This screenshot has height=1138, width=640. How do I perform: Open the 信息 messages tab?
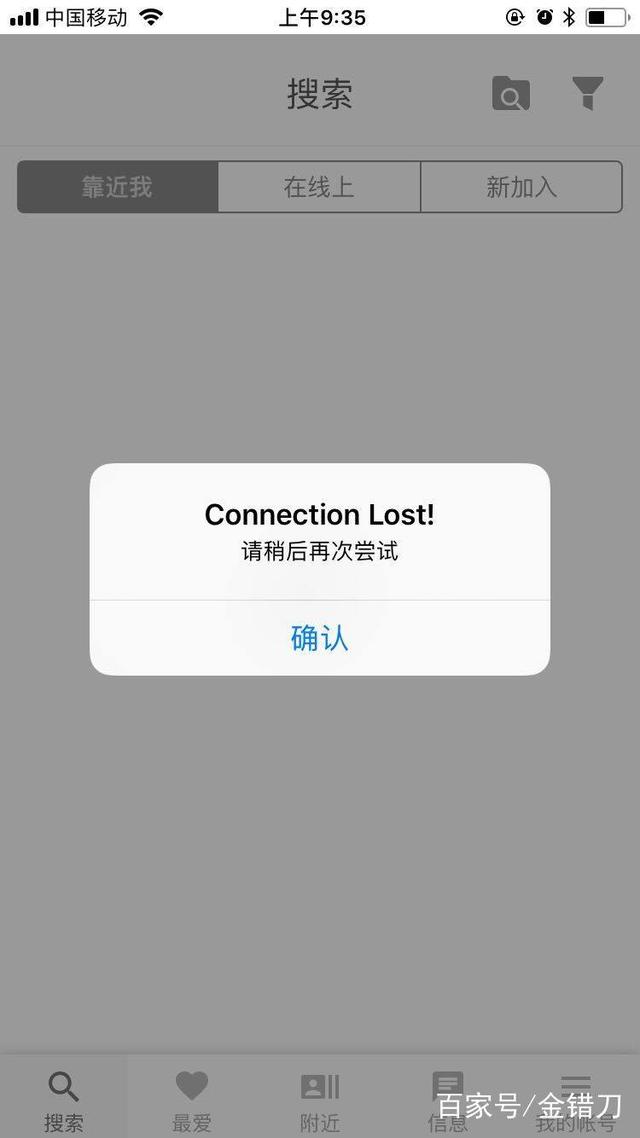448,1100
